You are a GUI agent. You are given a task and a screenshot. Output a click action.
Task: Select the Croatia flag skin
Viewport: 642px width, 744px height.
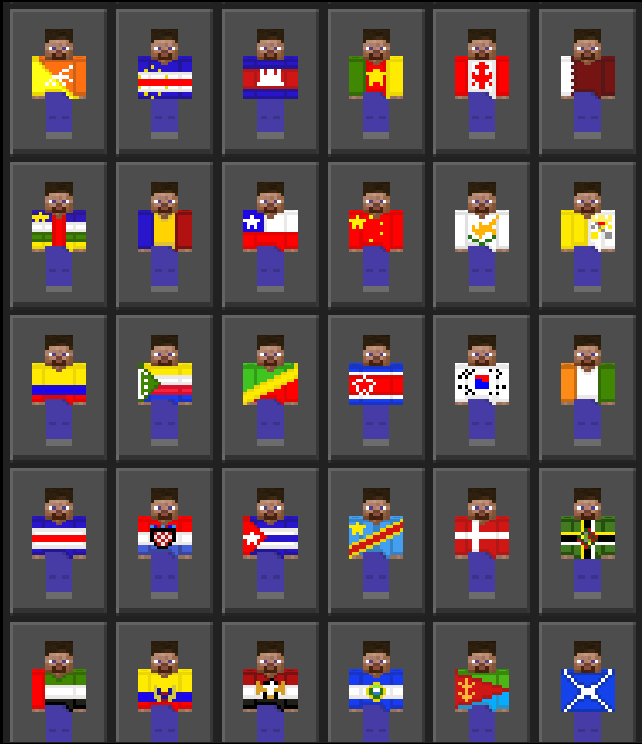(164, 540)
